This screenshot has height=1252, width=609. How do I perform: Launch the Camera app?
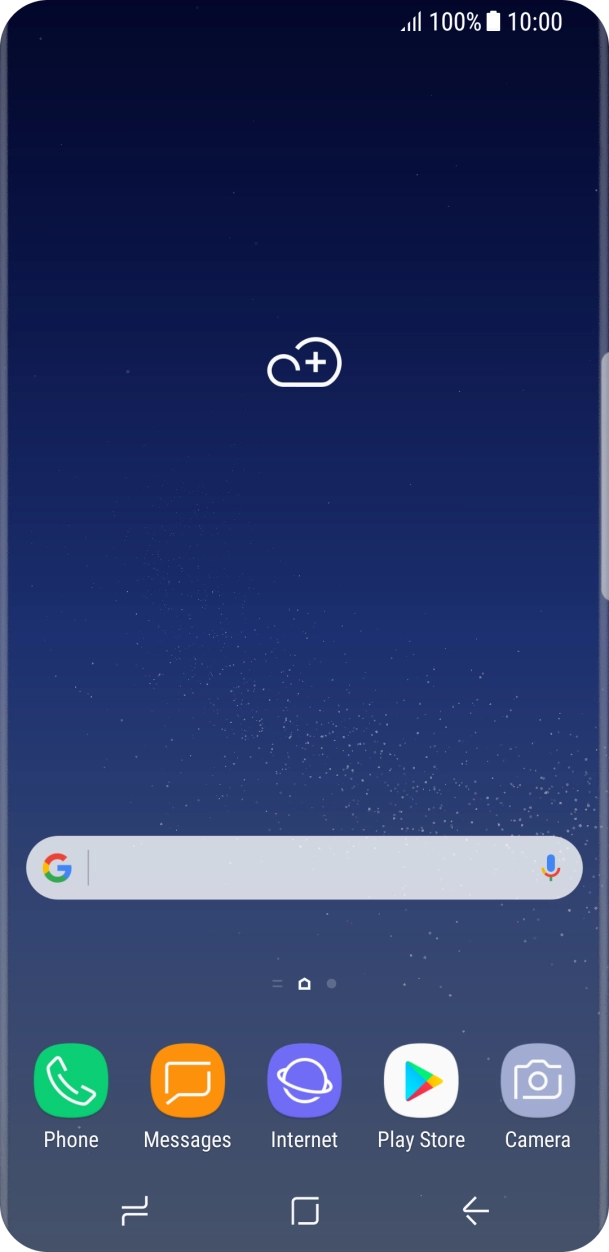538,1081
